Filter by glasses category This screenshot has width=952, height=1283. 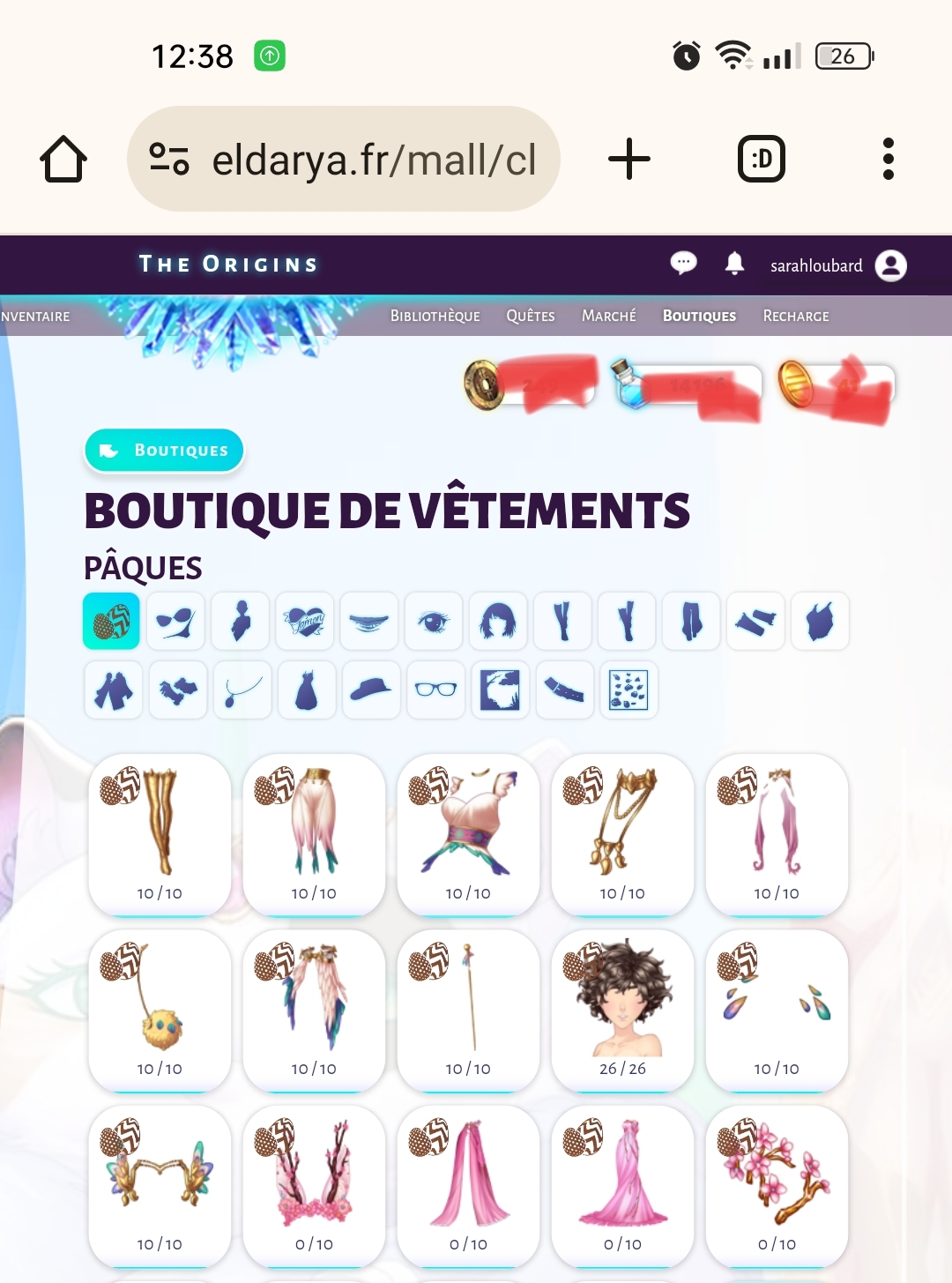[435, 690]
